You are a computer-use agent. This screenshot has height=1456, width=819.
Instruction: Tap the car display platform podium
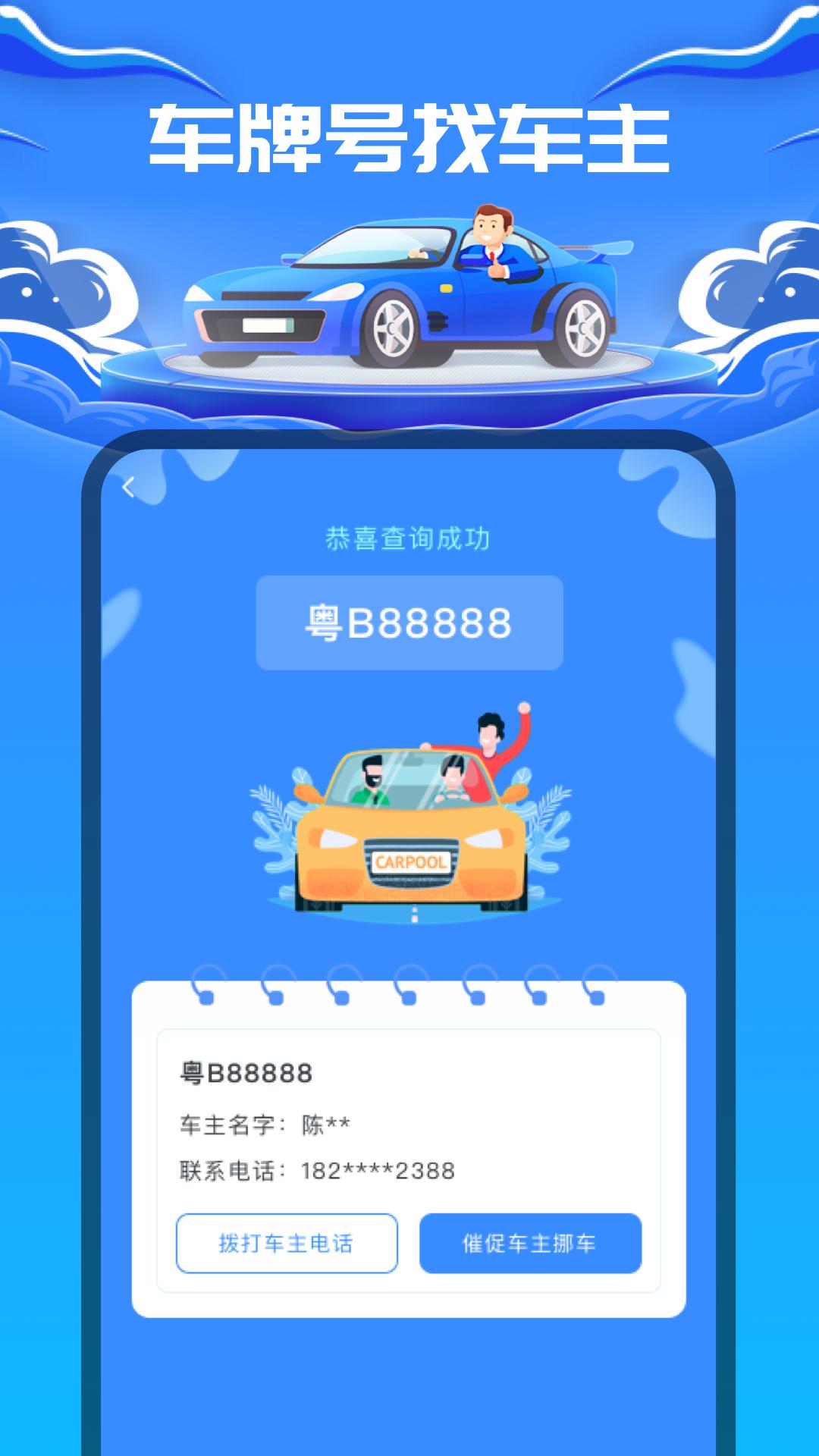409,372
